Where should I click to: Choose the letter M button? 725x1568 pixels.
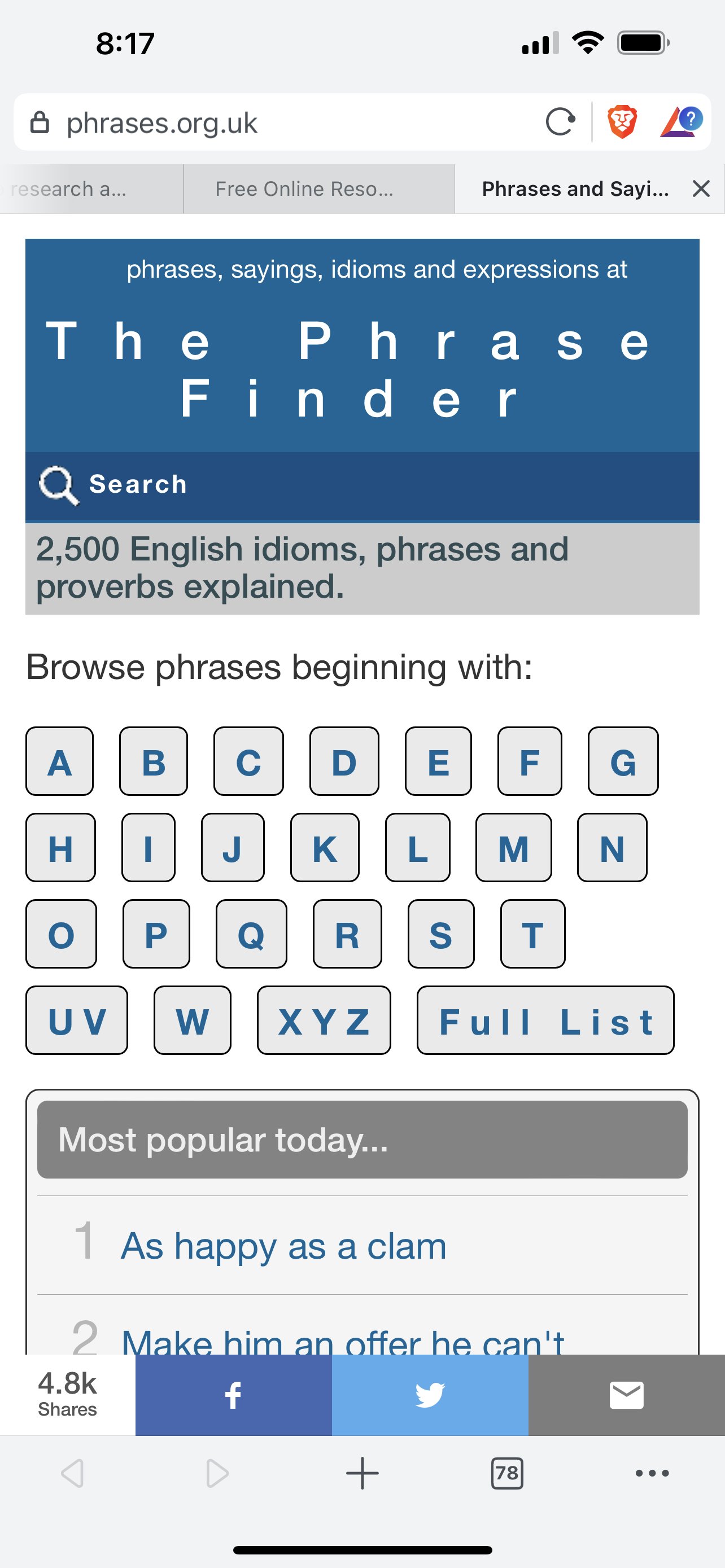point(513,848)
